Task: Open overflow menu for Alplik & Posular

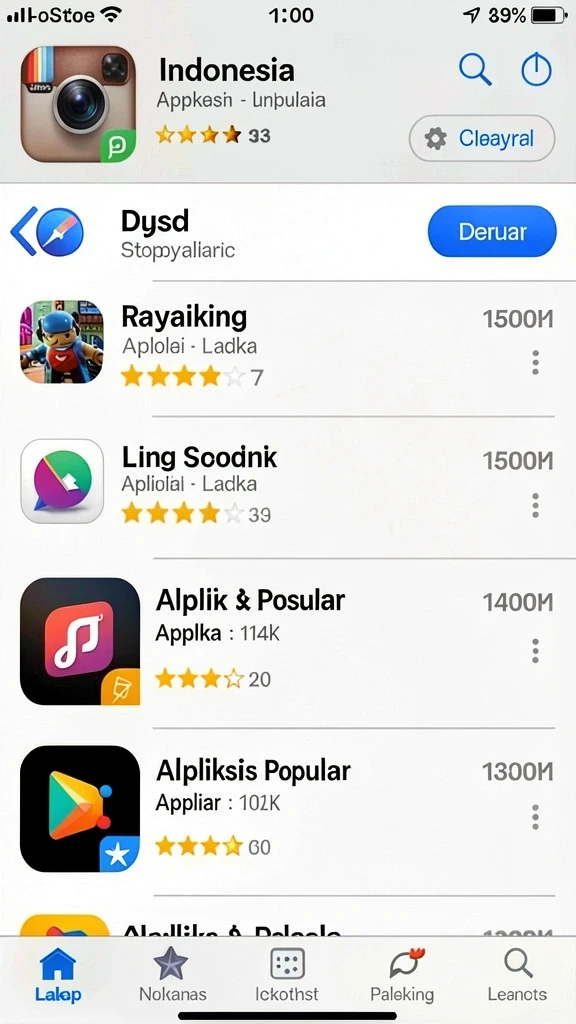Action: coord(536,651)
